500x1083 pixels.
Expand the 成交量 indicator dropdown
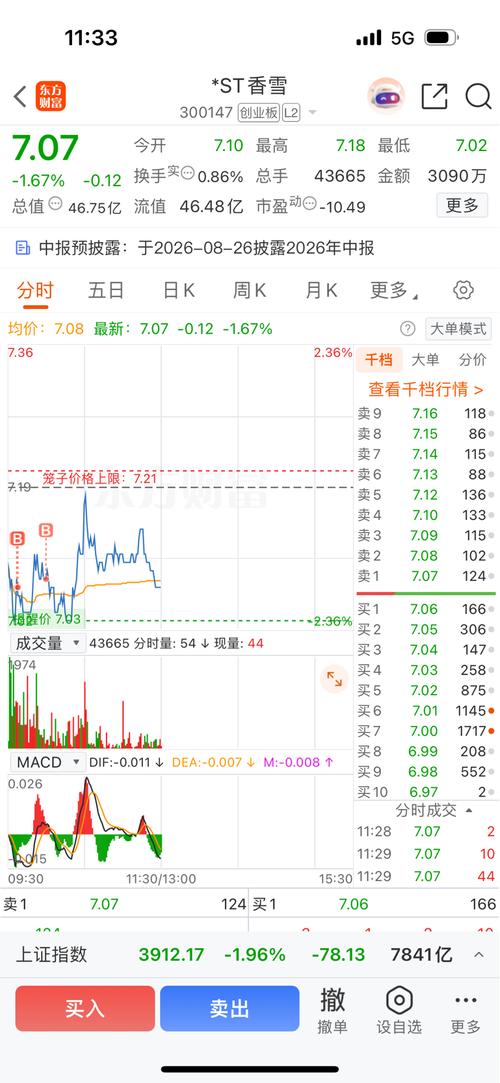[x=47, y=643]
